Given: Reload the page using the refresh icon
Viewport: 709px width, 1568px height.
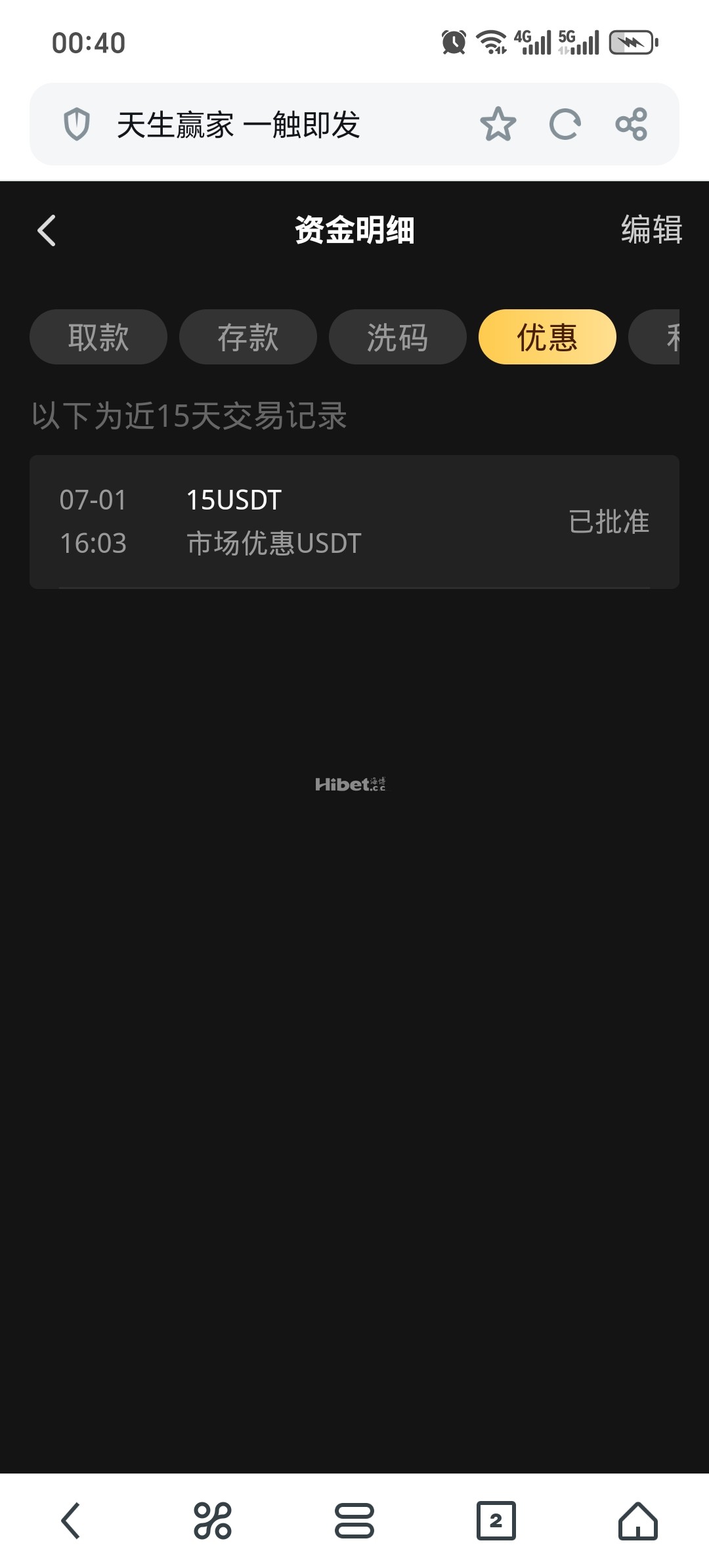Looking at the screenshot, I should (x=565, y=124).
